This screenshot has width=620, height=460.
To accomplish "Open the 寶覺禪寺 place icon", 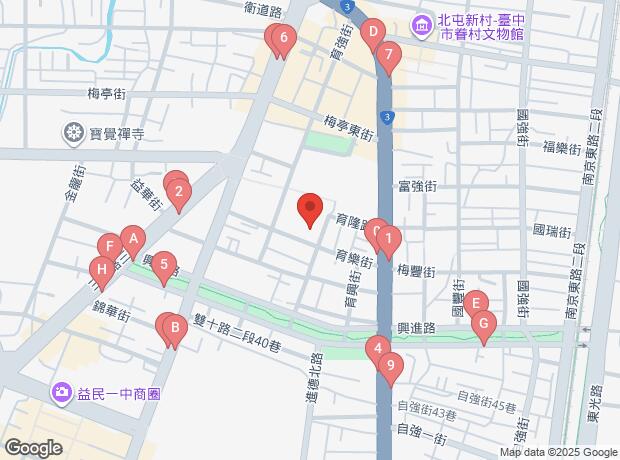I will click(75, 132).
